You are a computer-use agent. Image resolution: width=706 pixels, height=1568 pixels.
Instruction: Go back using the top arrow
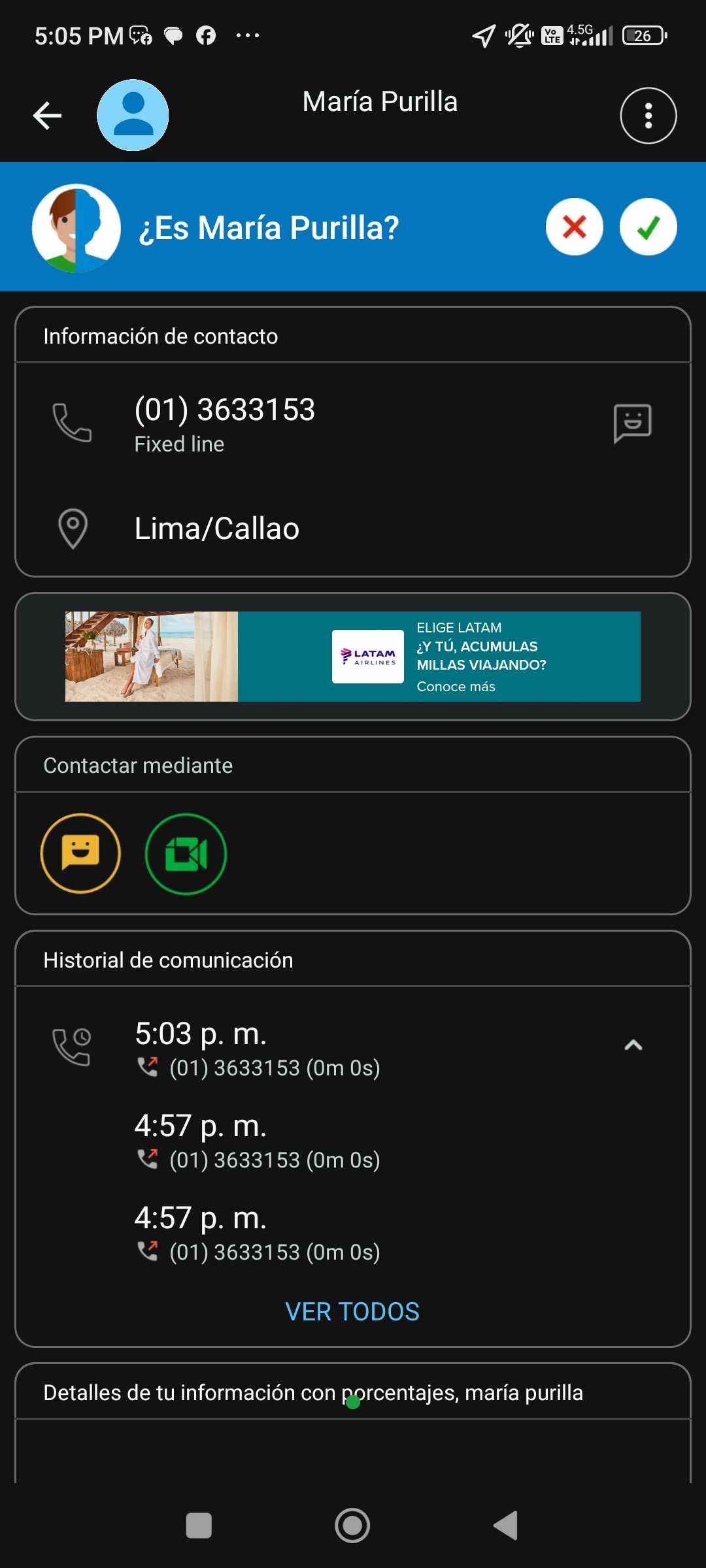[47, 116]
